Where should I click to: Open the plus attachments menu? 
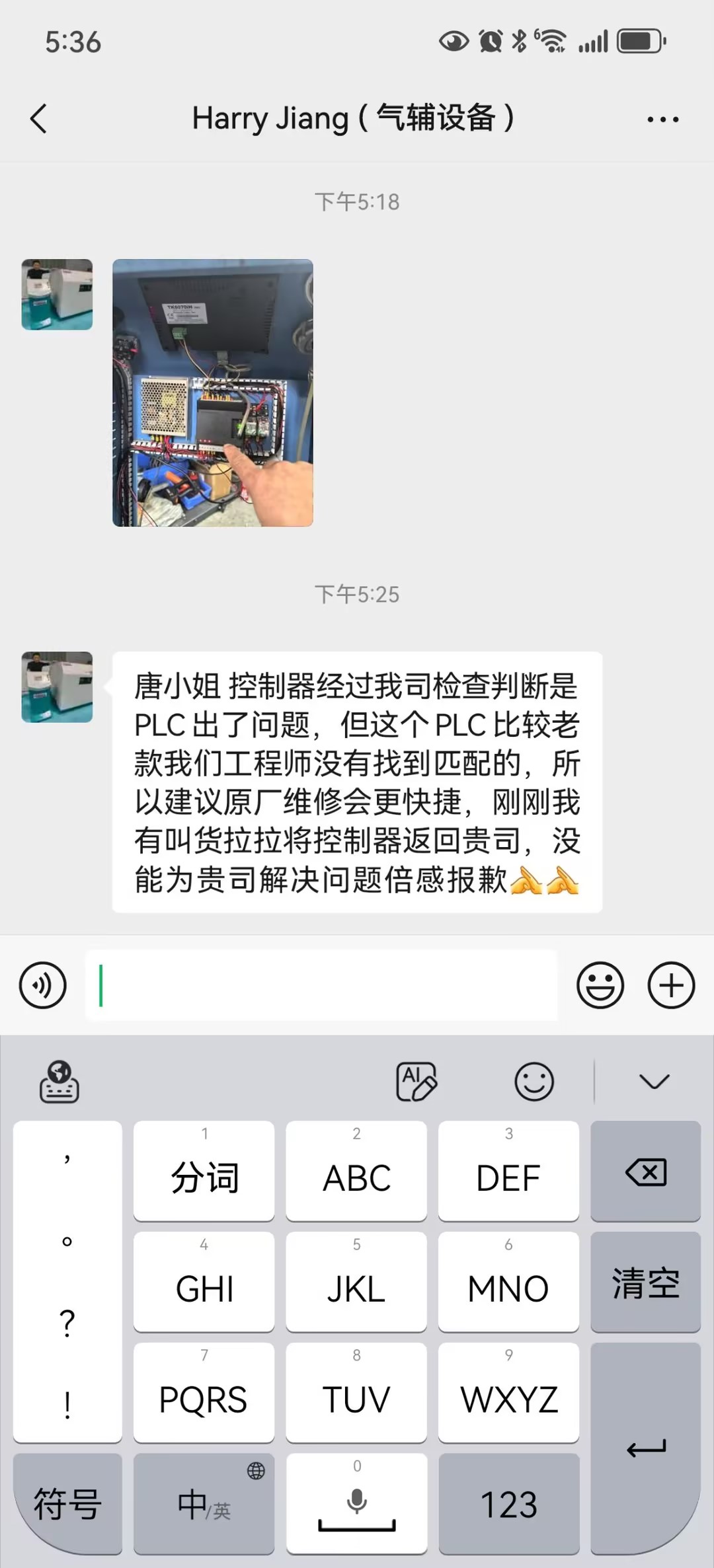pos(671,985)
